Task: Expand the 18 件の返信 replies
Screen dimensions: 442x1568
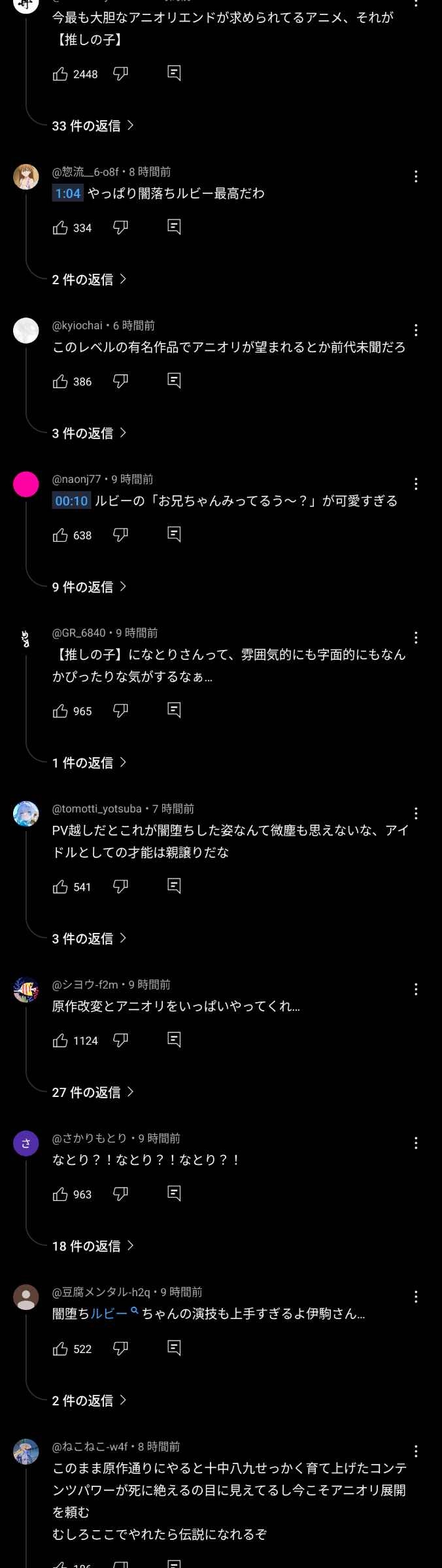Action: click(x=93, y=1245)
